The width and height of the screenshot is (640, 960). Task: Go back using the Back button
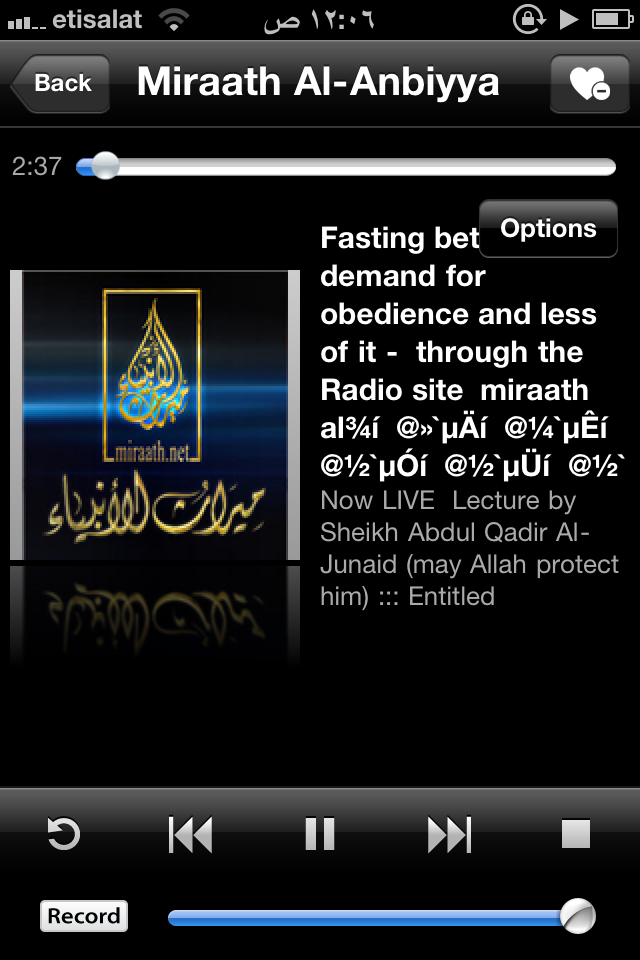tap(60, 83)
